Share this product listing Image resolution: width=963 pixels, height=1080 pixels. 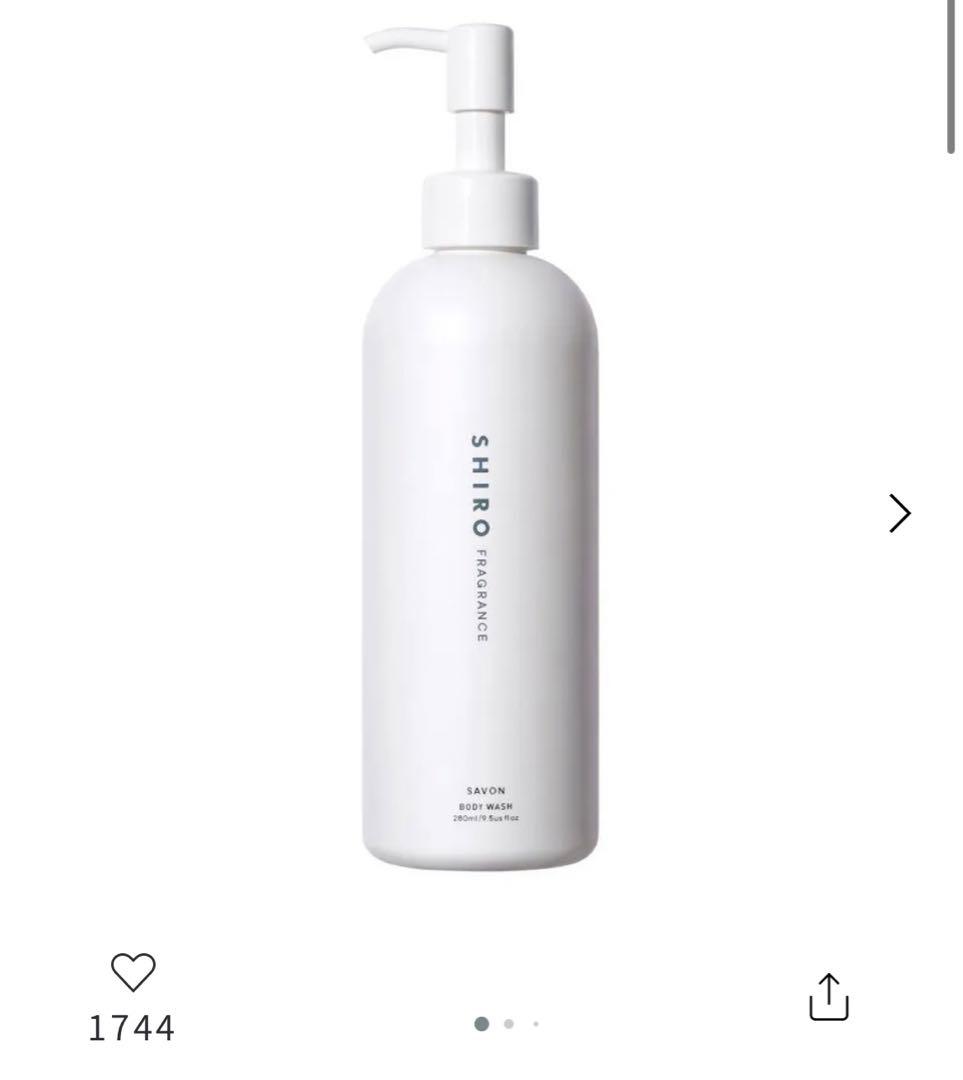pyautogui.click(x=828, y=996)
